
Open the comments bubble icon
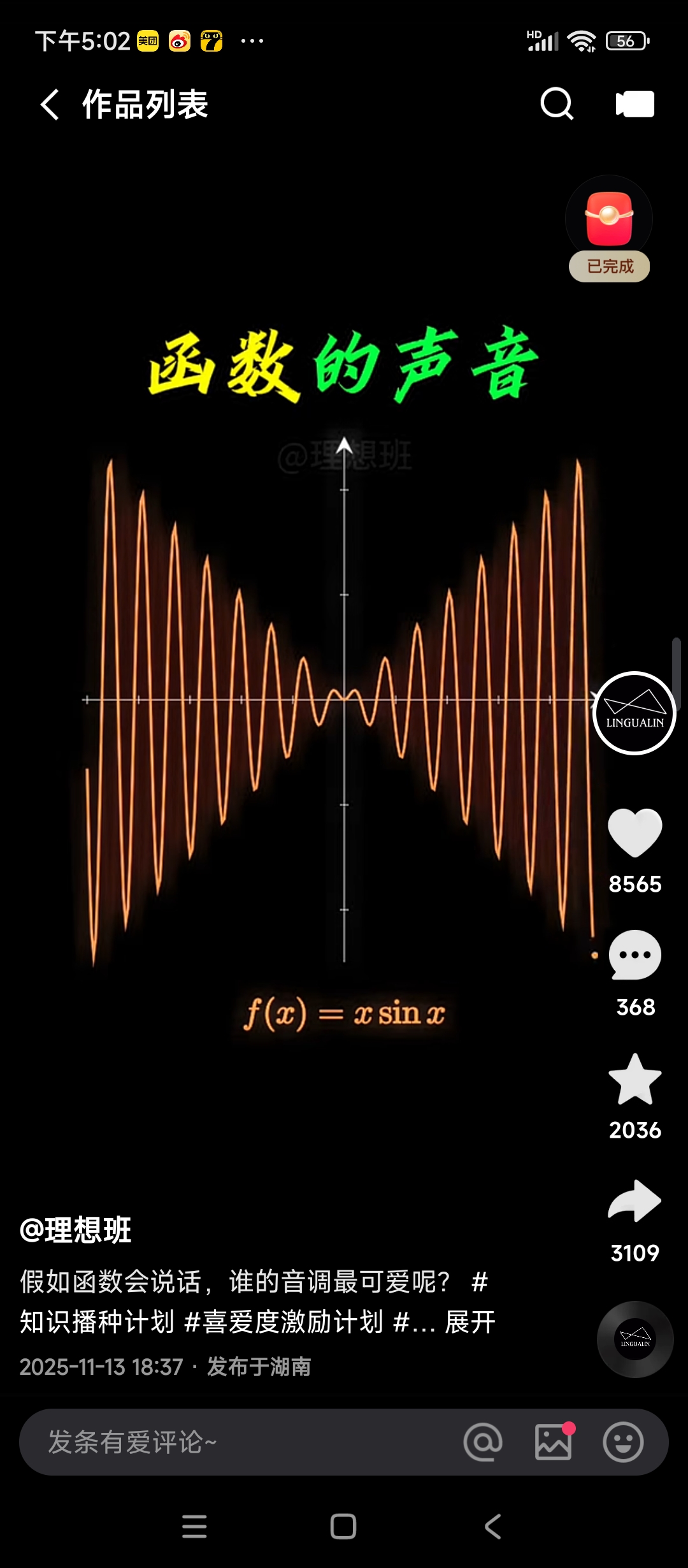coord(635,955)
